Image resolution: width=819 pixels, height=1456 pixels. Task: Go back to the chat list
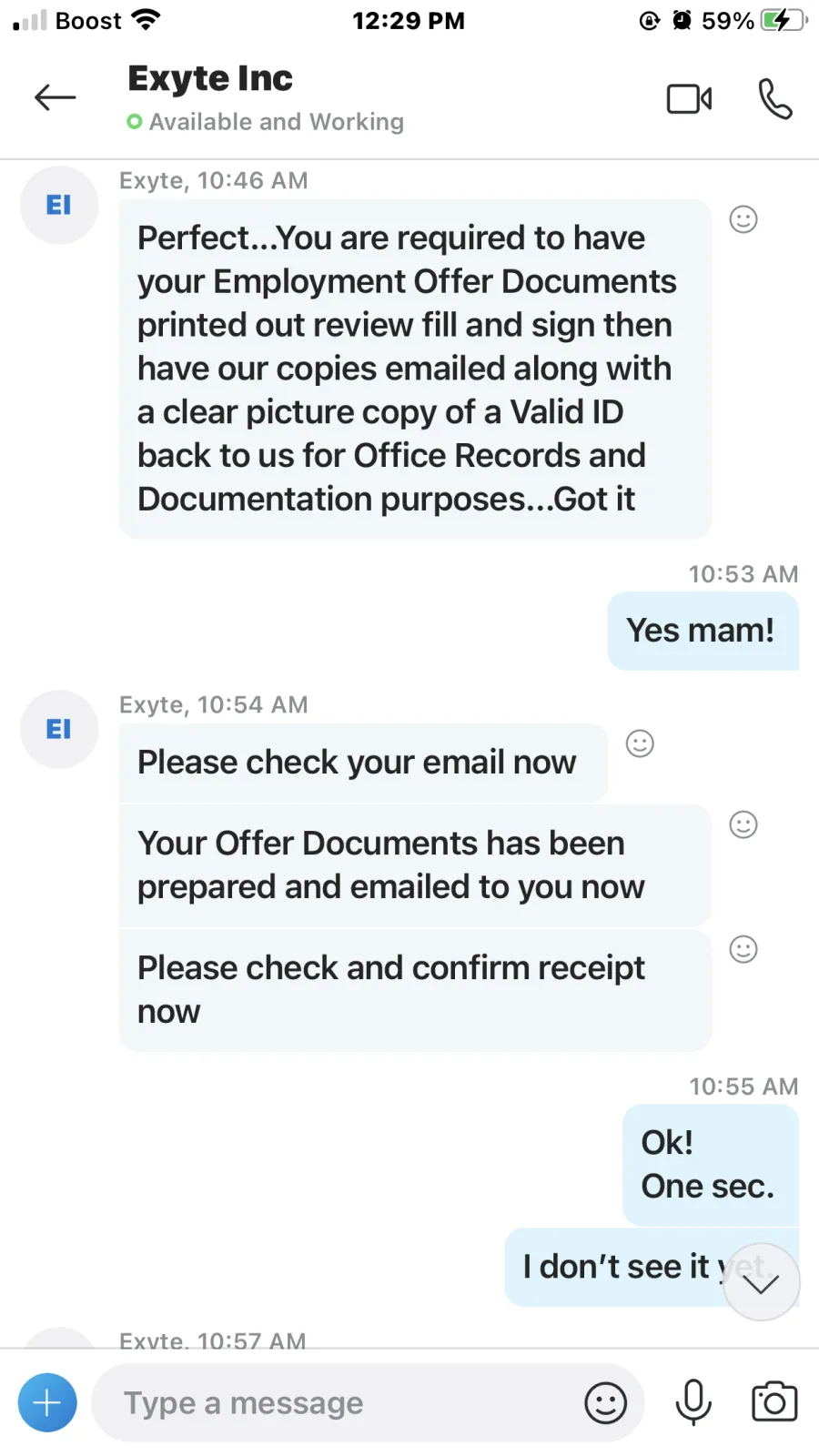pyautogui.click(x=55, y=97)
